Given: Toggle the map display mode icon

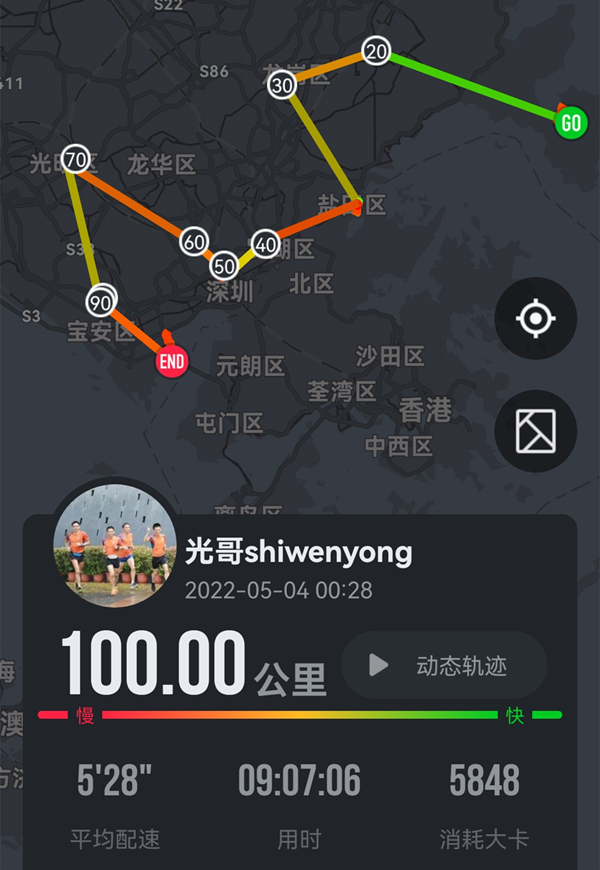Looking at the screenshot, I should coord(535,431).
